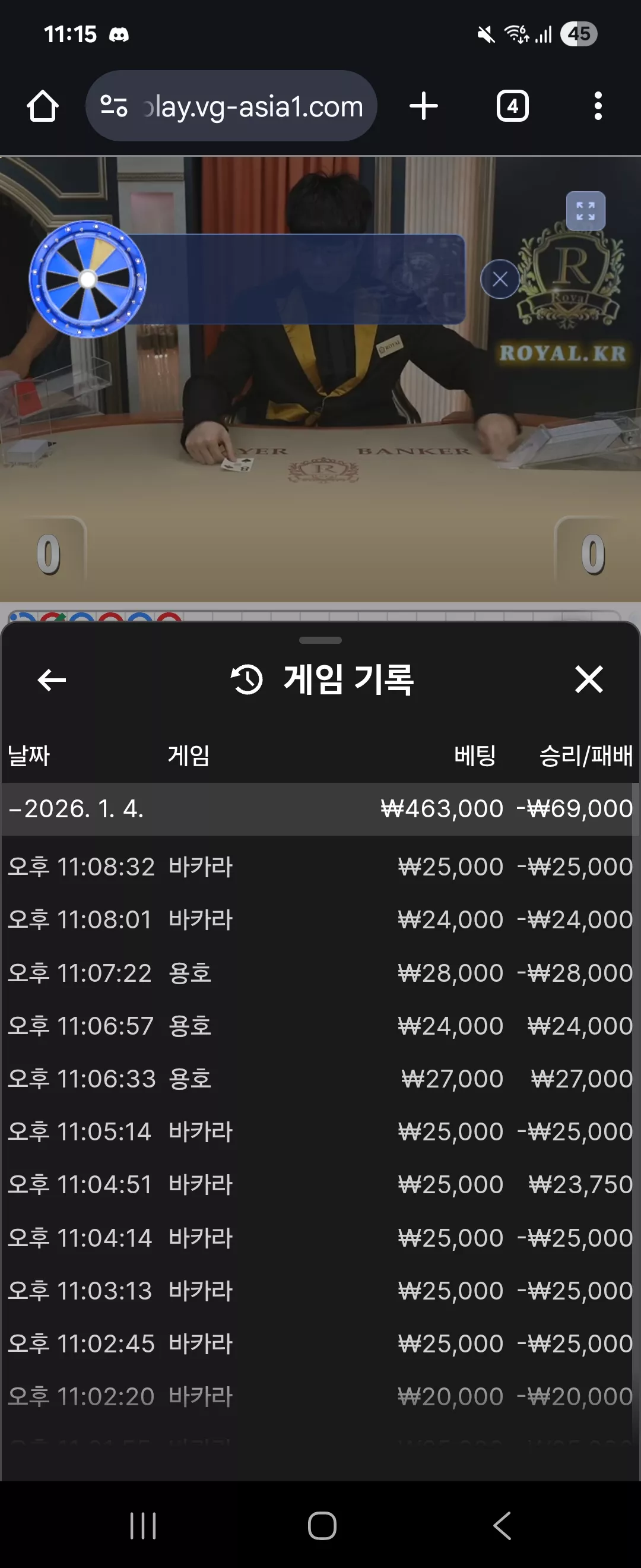Open the 11:08:32 baccarat record
This screenshot has height=1568, width=641.
320,867
